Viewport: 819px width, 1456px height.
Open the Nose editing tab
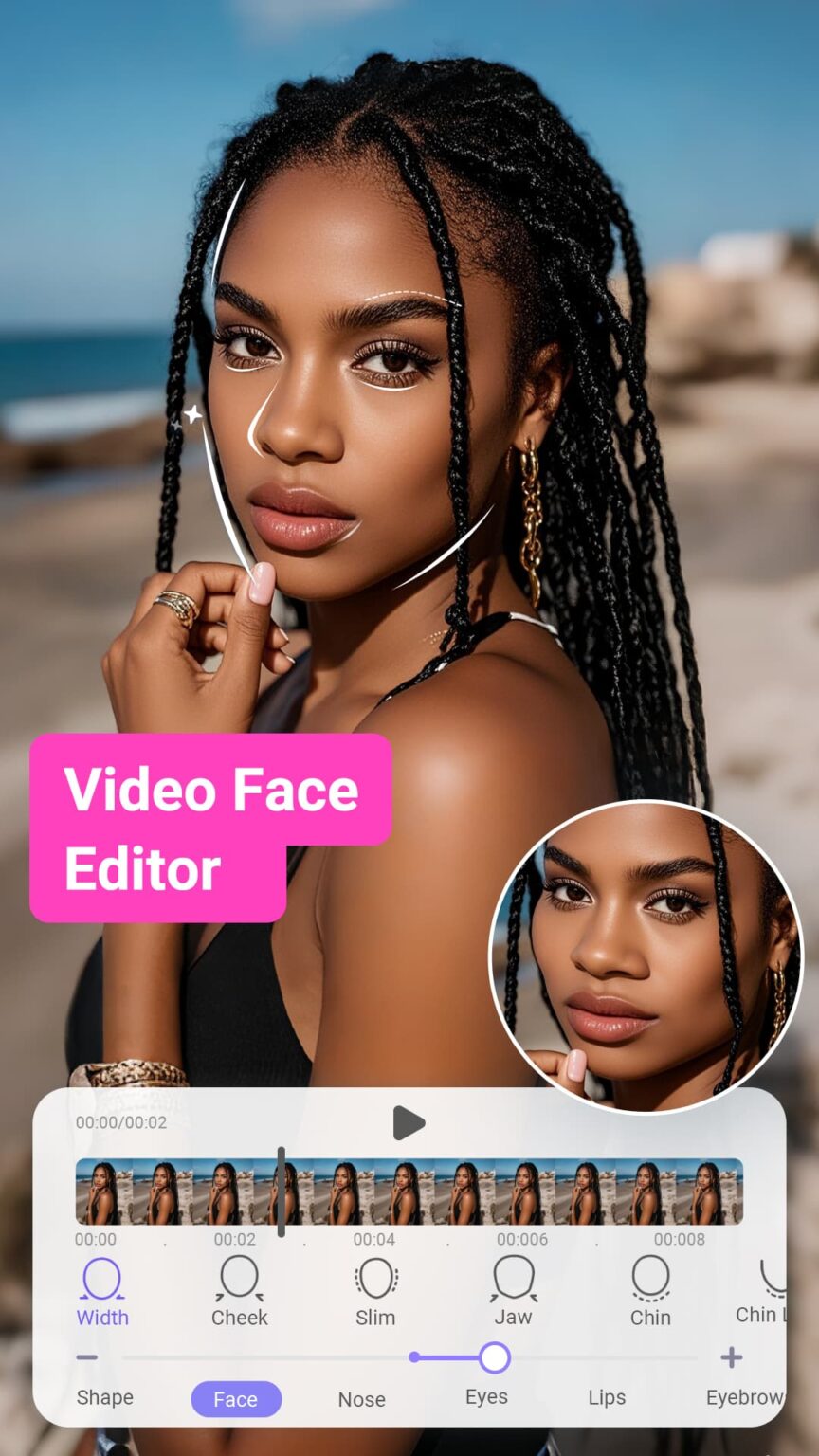[361, 1399]
